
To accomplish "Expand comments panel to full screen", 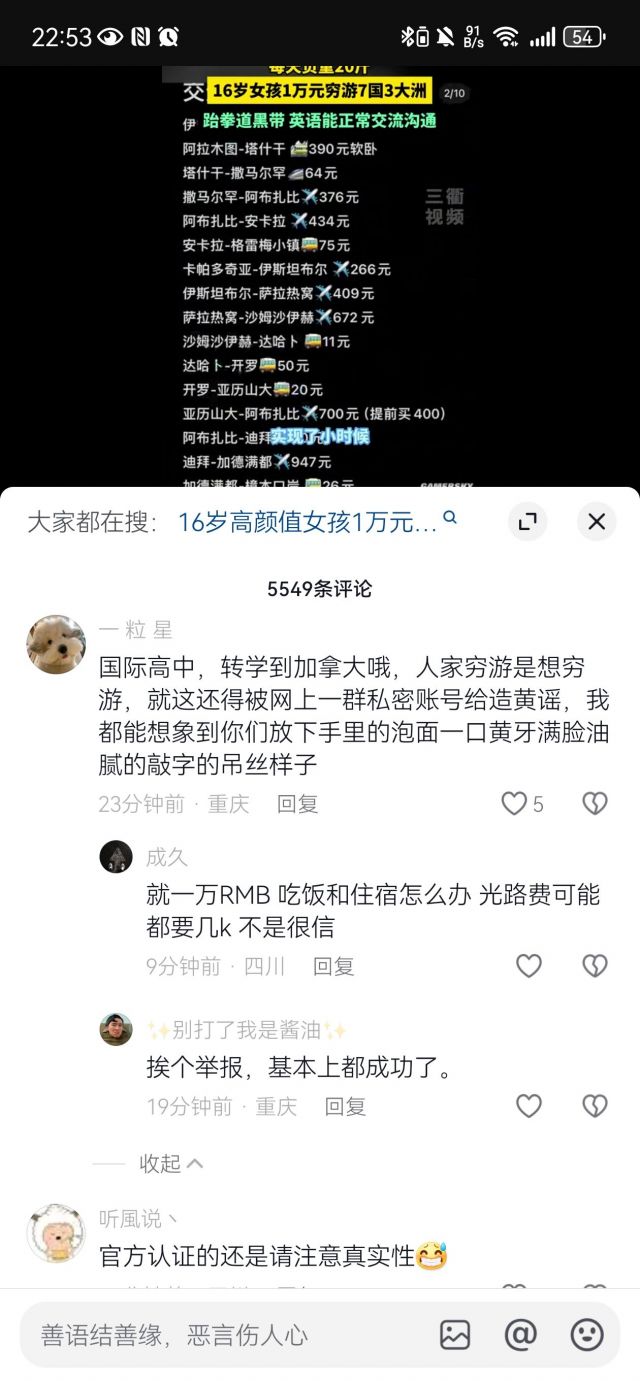I will click(528, 521).
